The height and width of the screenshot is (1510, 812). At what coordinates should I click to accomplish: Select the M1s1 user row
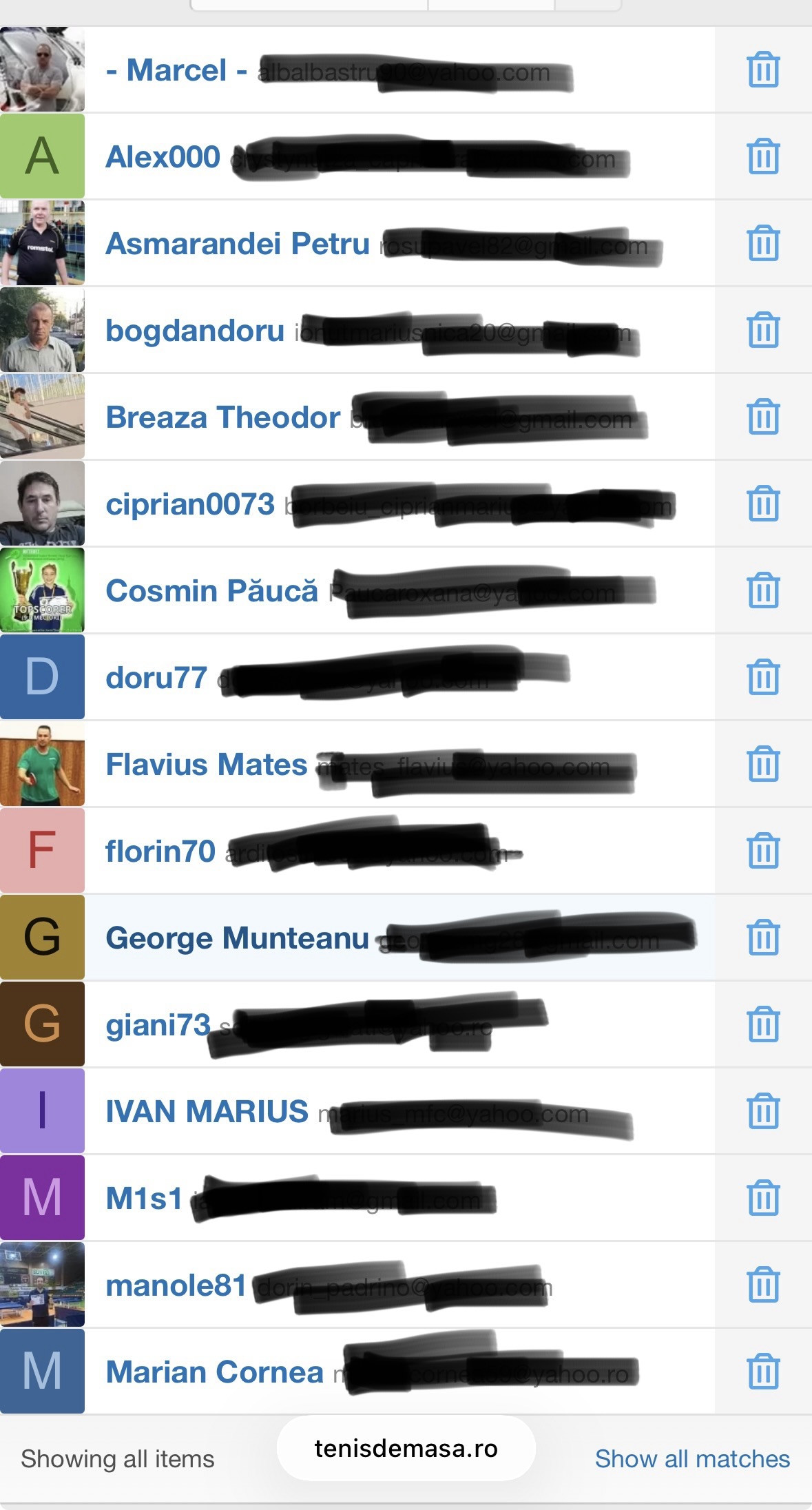144,1199
